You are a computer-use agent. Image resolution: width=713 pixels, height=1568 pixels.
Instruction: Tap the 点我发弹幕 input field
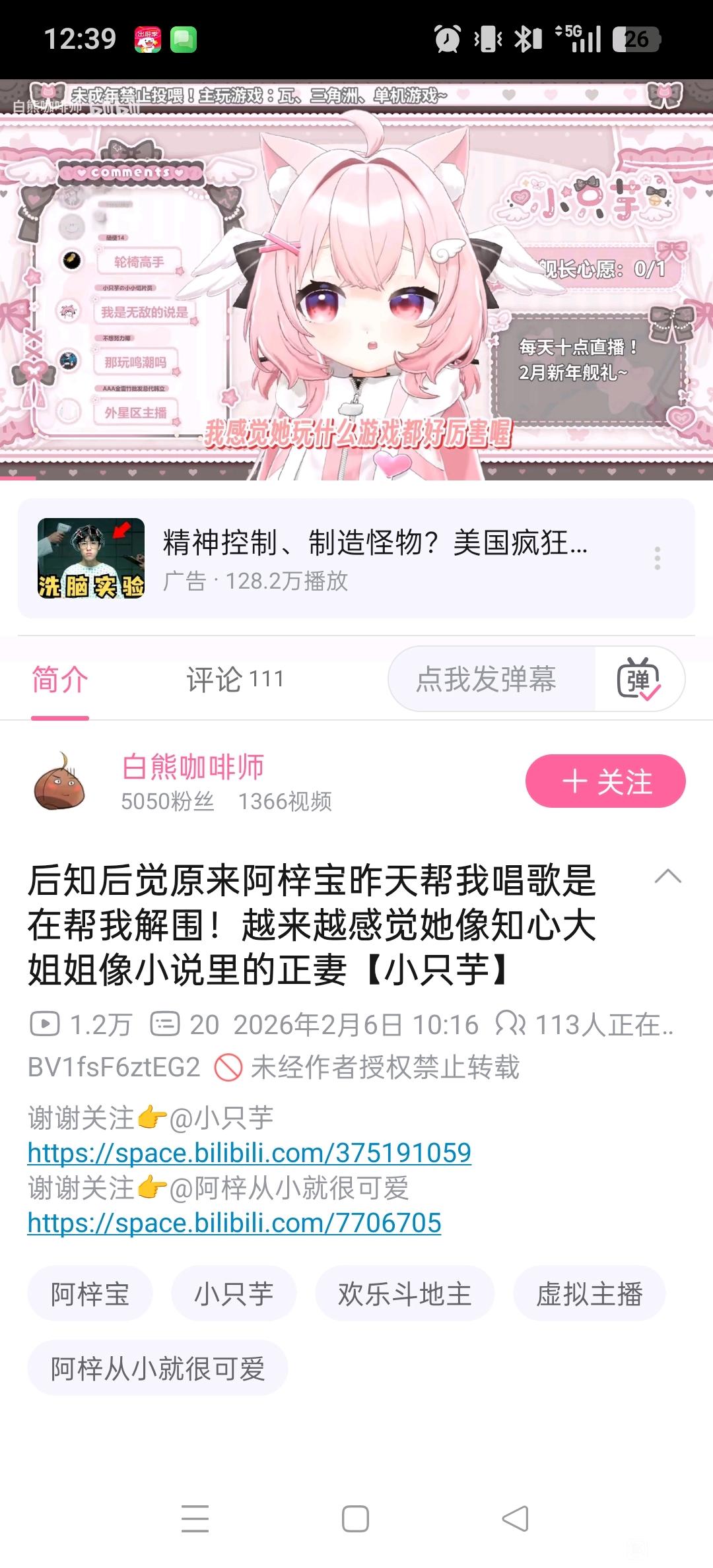(487, 680)
